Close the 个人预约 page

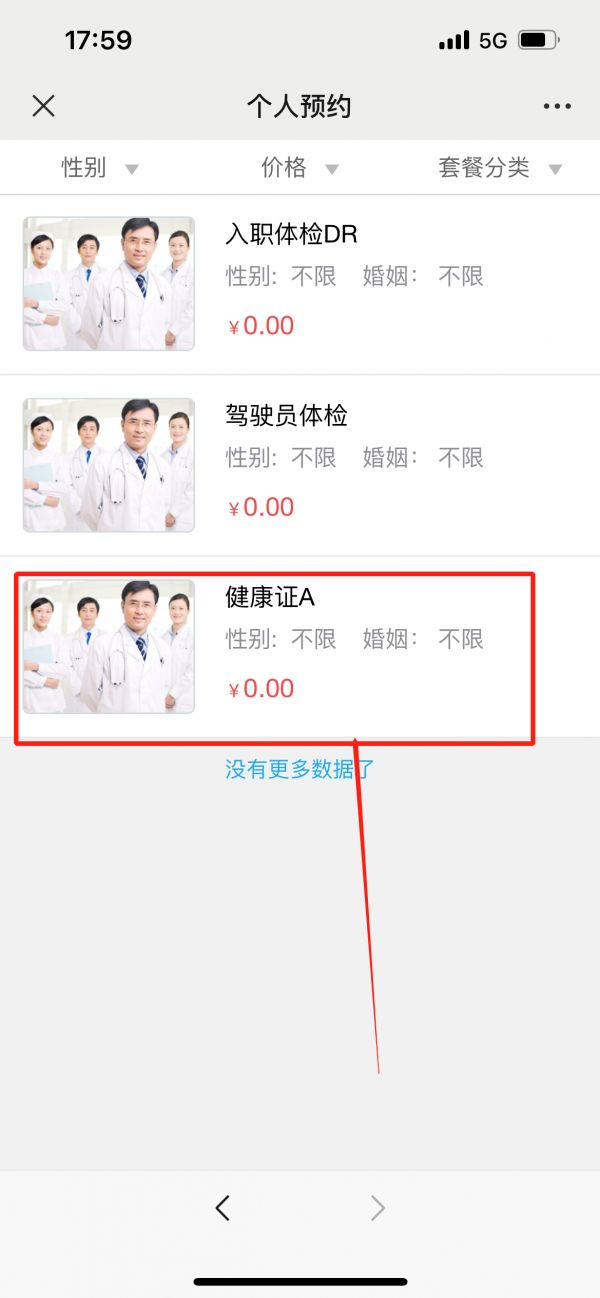(43, 106)
